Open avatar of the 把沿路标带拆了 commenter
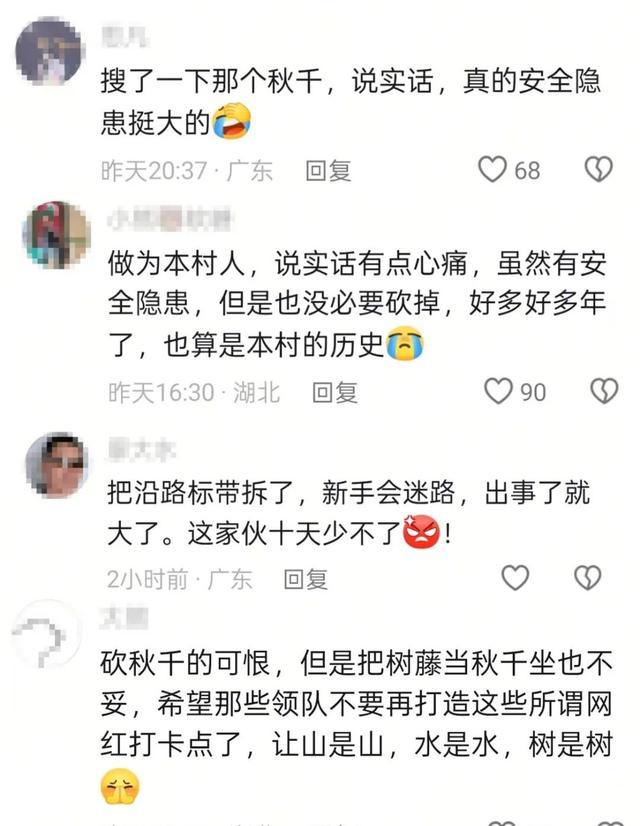 [57, 465]
